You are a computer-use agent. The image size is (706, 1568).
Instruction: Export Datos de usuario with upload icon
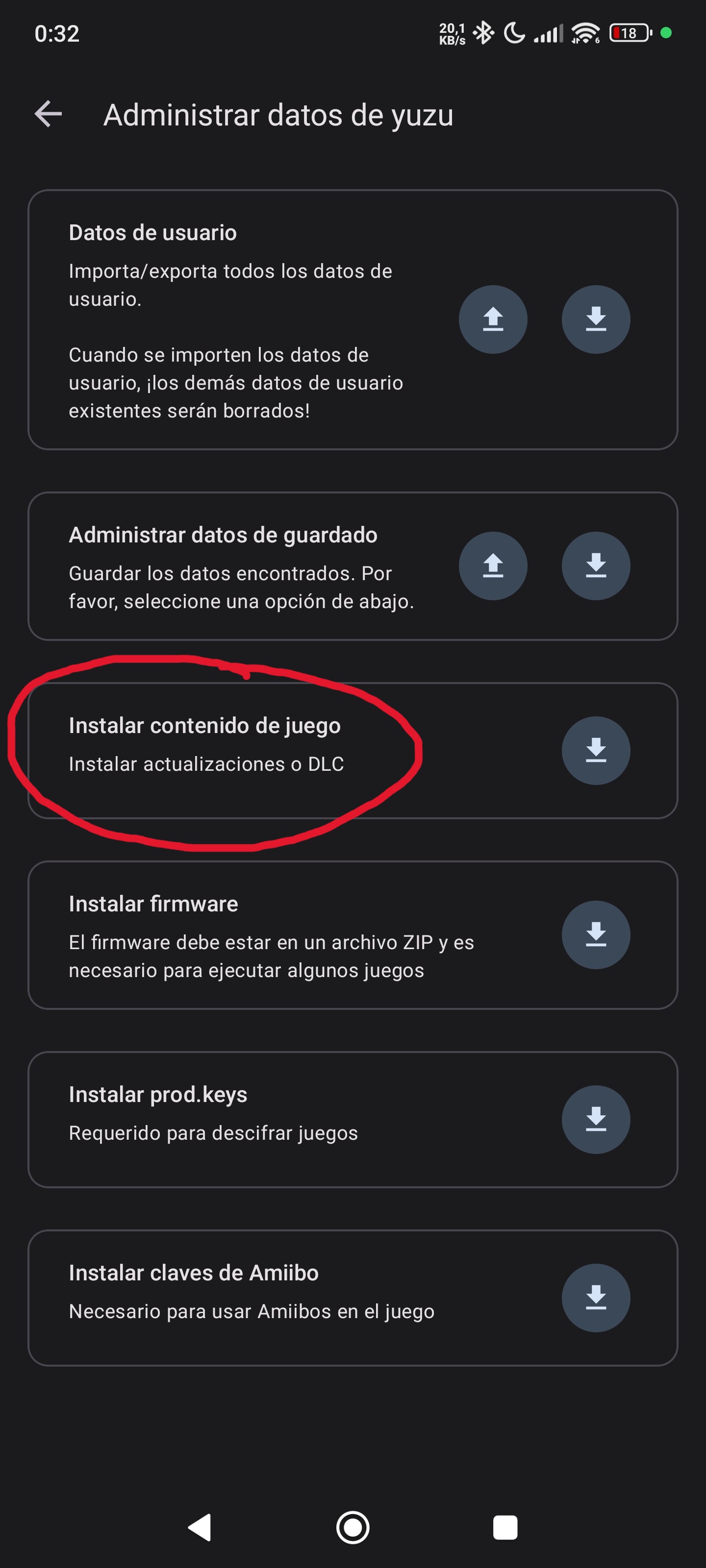[x=492, y=319]
